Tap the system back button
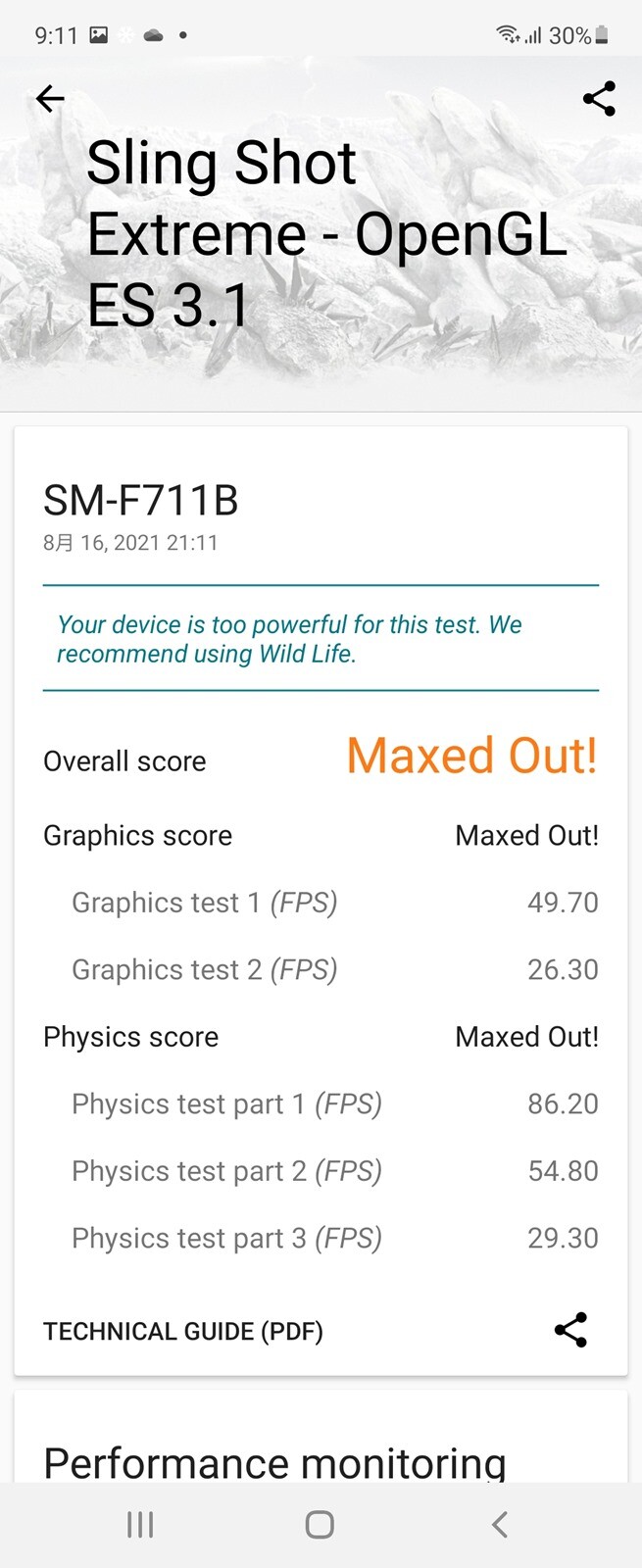Viewport: 642px width, 1568px height. coord(500,1524)
